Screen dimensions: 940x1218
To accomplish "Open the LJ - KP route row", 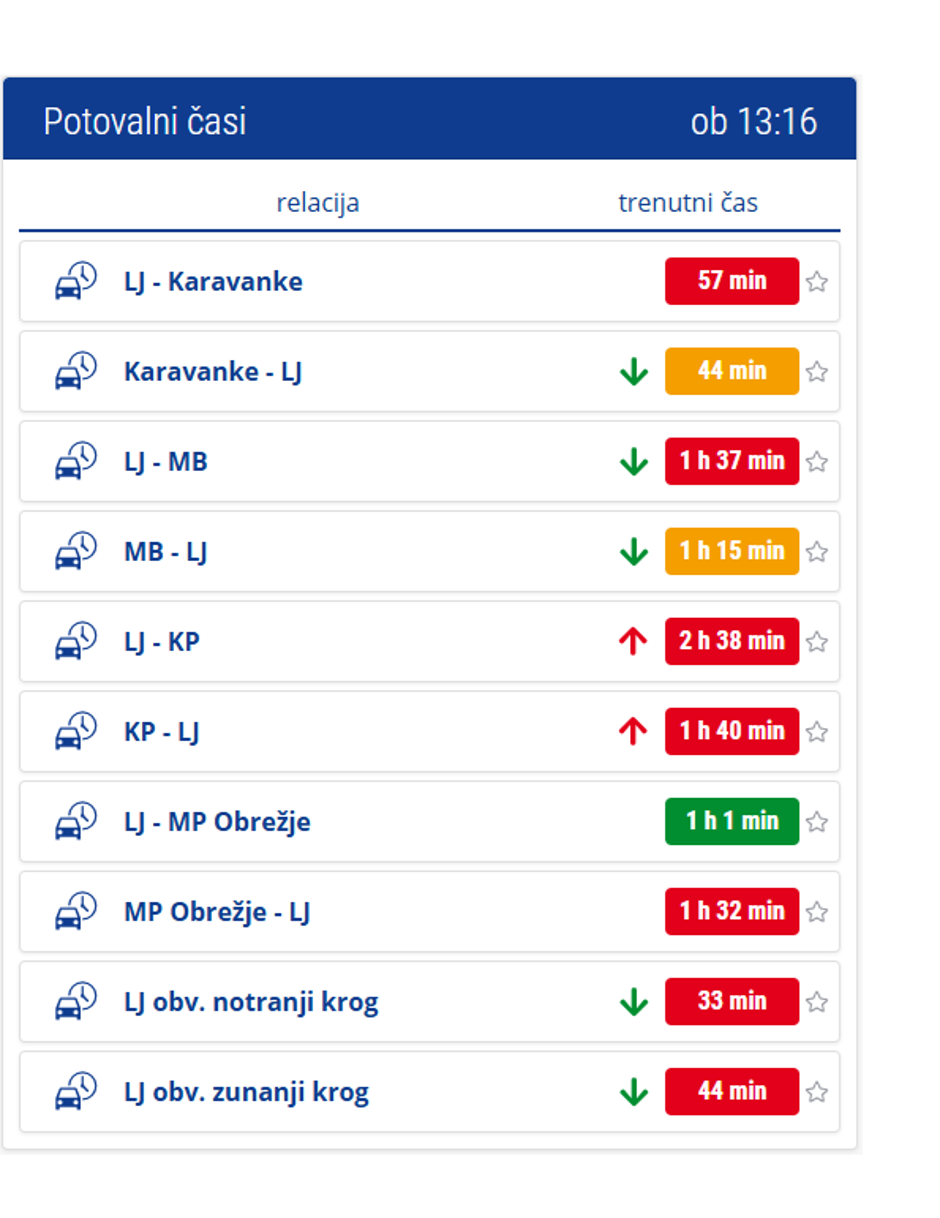I will pyautogui.click(x=162, y=642).
